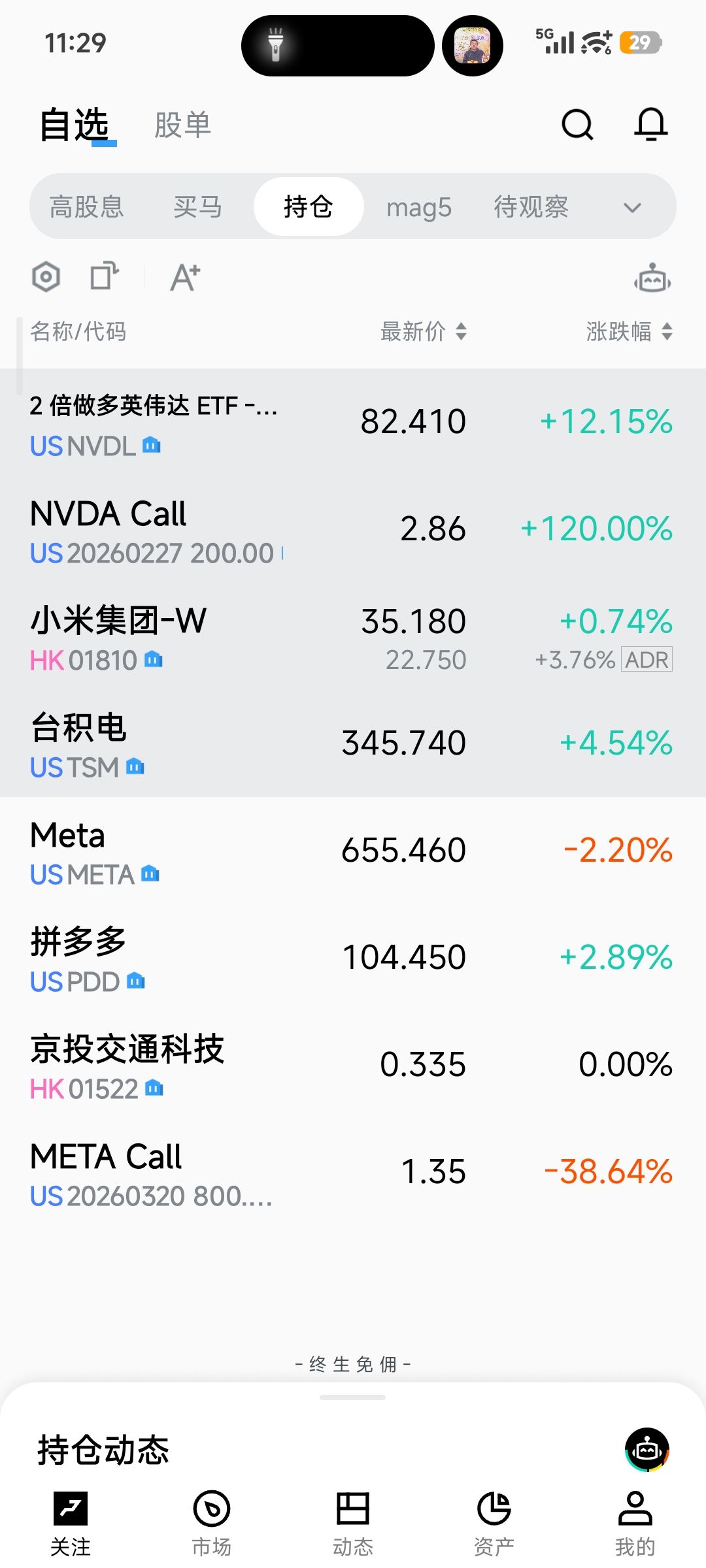Sort the list by 最新价
Image resolution: width=706 pixels, height=1568 pixels.
coord(424,331)
